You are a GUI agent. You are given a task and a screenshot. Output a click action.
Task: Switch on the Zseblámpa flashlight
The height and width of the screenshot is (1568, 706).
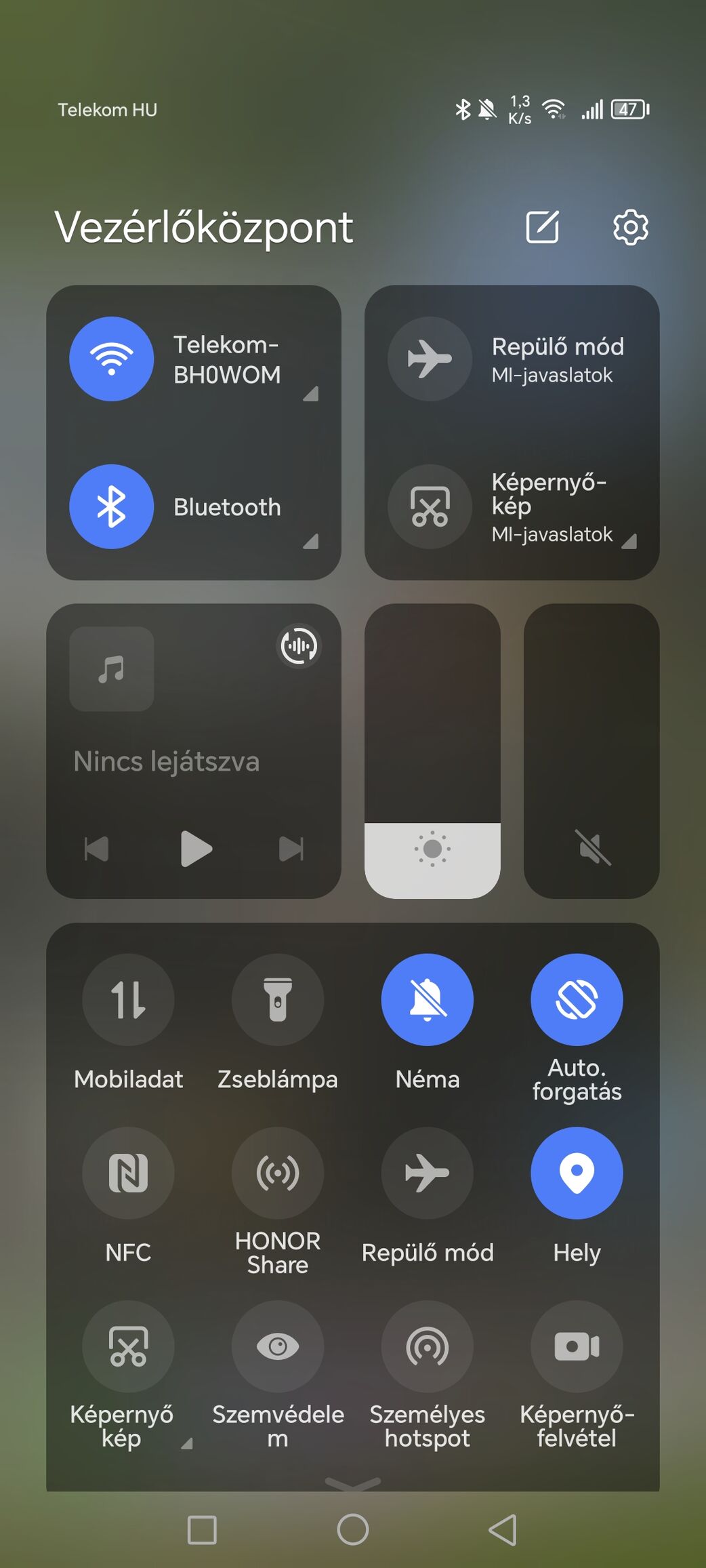coord(278,1000)
